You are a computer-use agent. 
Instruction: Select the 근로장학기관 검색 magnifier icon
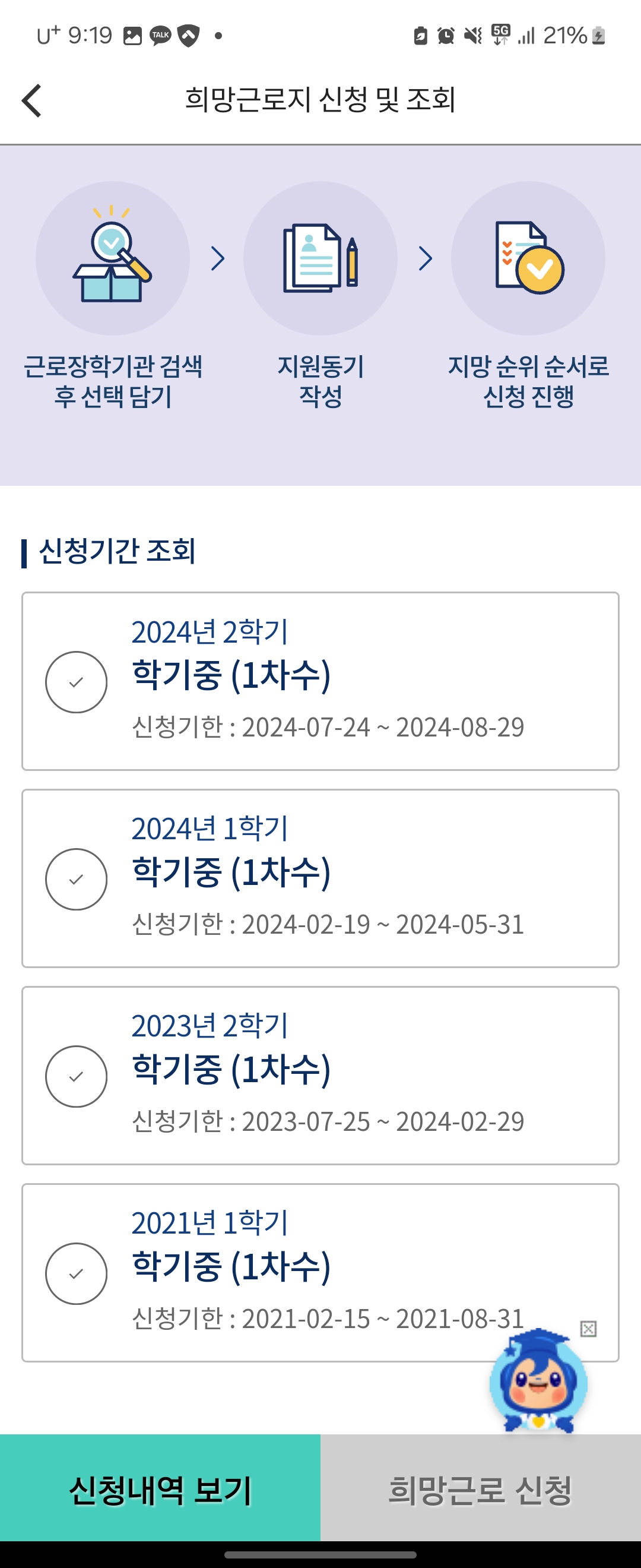coord(110,258)
